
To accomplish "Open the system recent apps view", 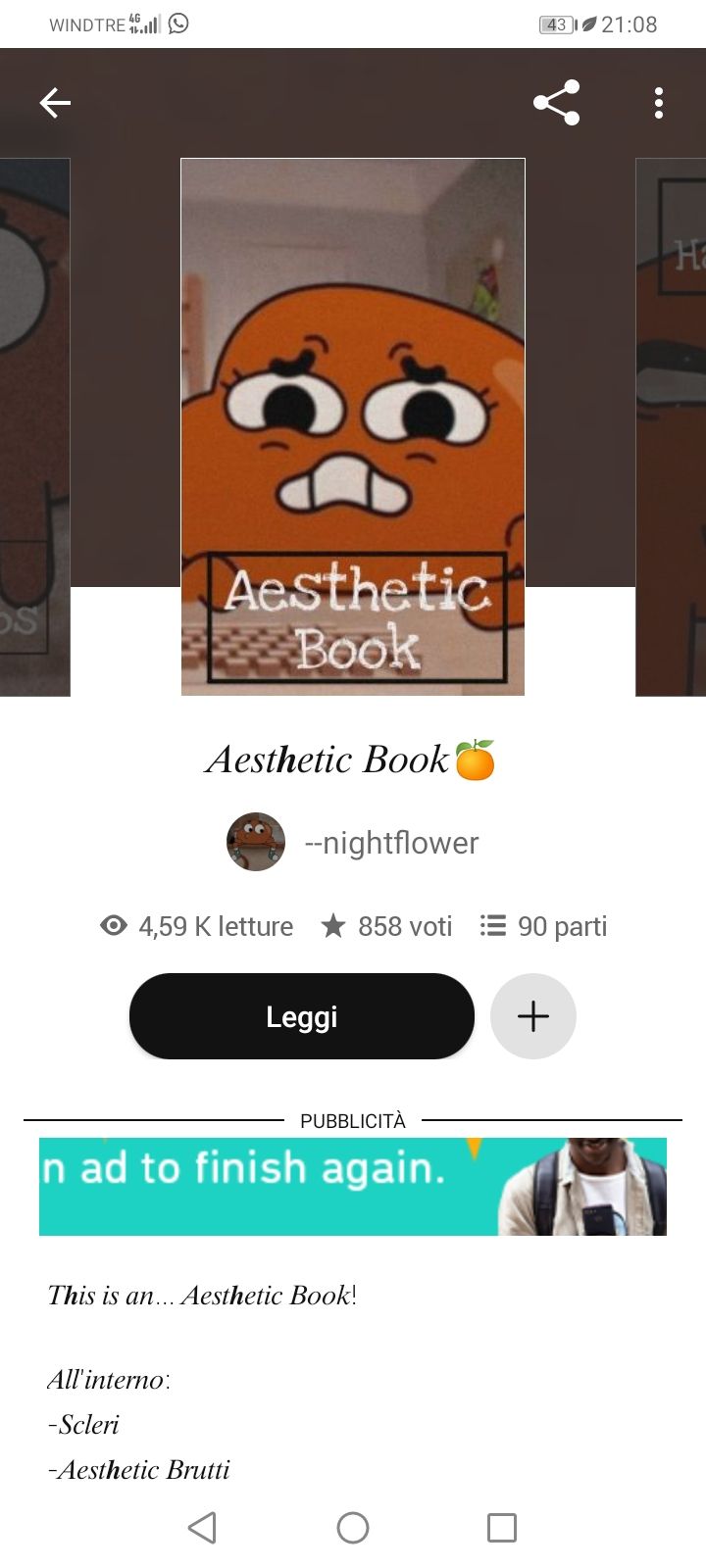I will coord(502,1527).
